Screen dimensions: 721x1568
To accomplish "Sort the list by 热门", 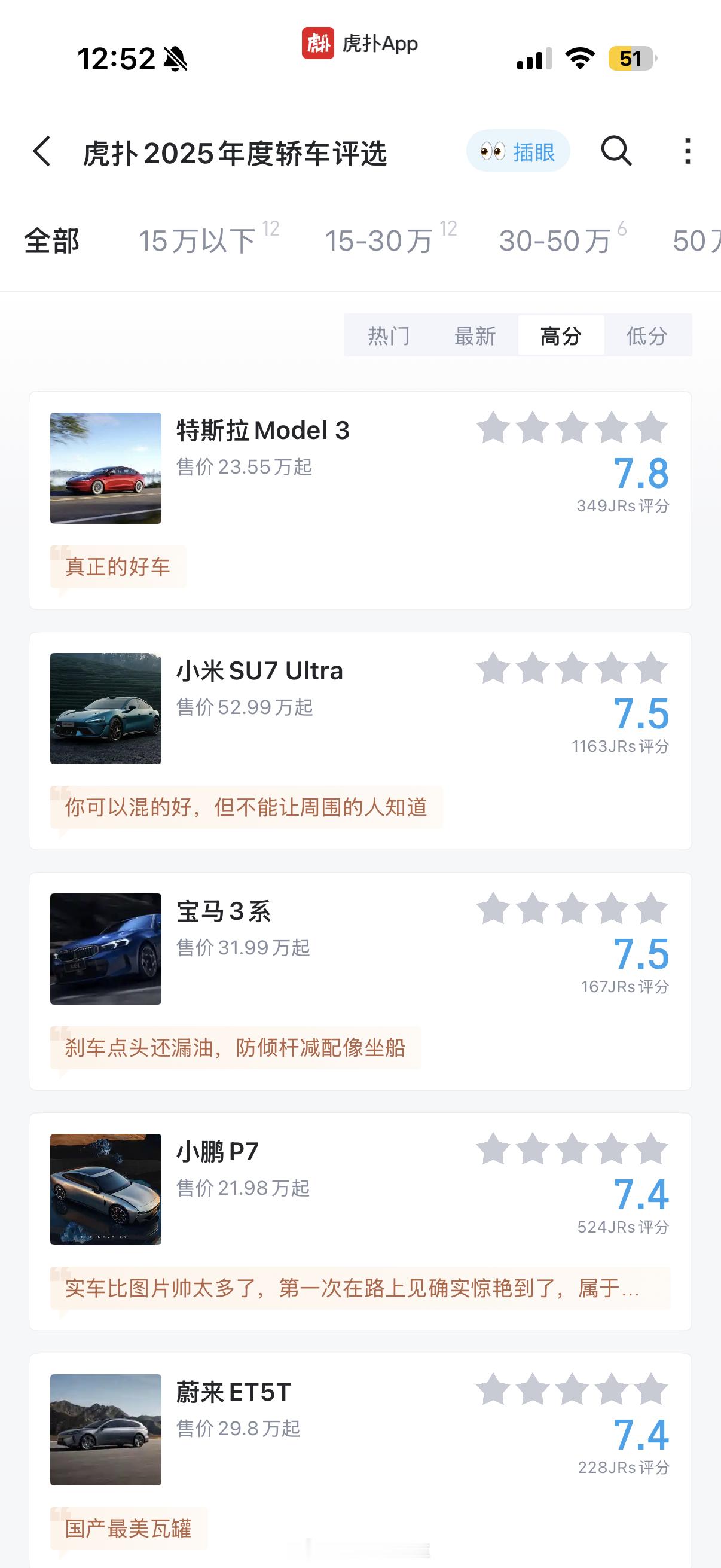I will click(389, 335).
